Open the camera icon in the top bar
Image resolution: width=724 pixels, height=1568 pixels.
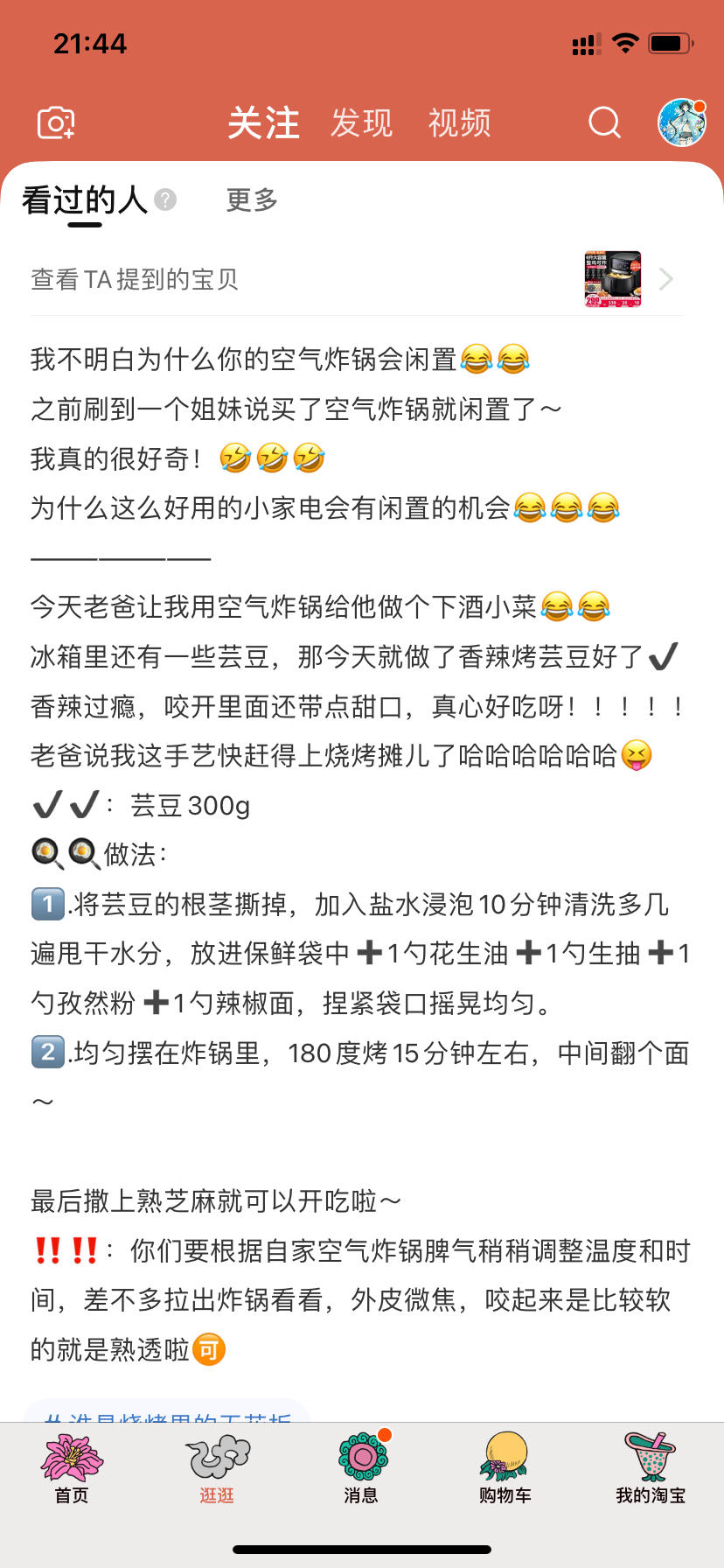pos(56,123)
